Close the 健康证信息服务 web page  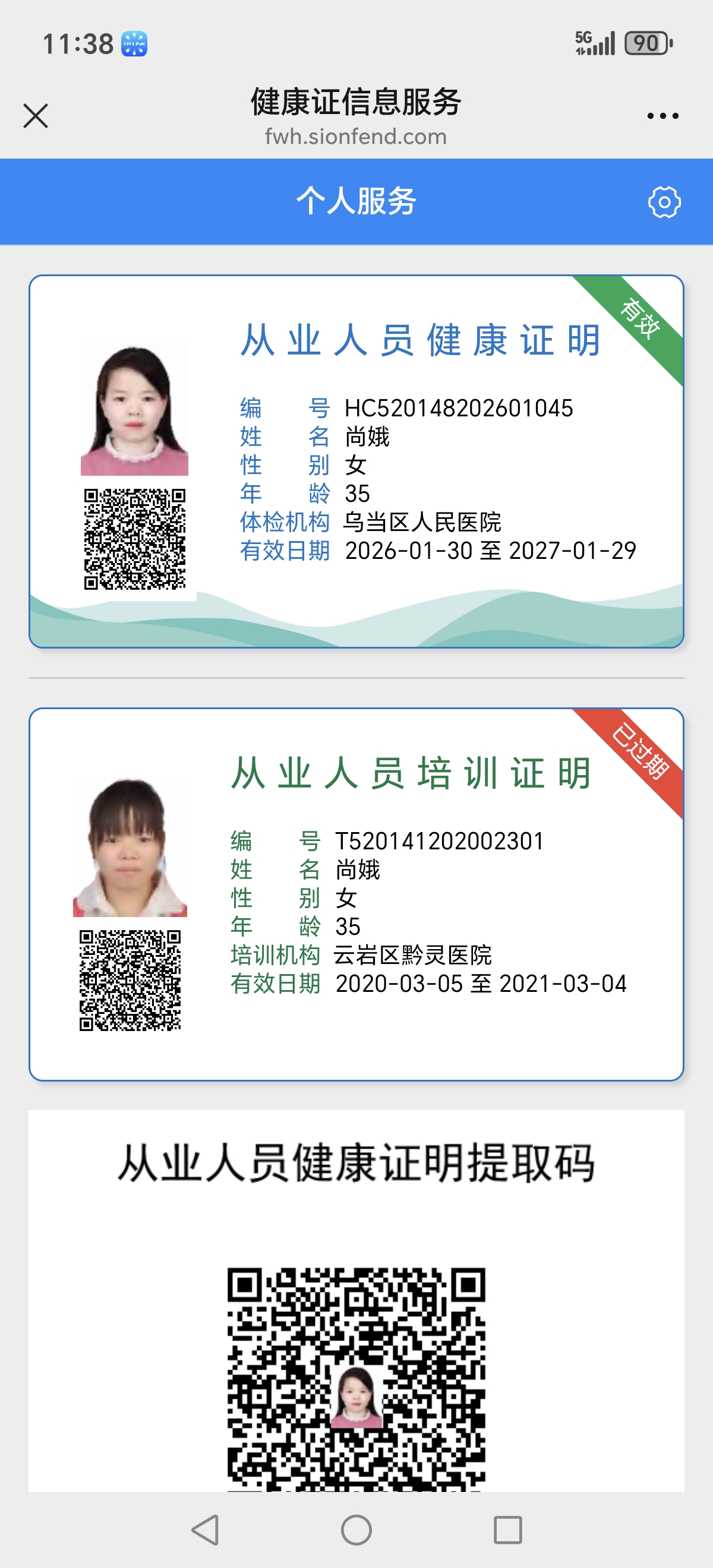click(35, 116)
